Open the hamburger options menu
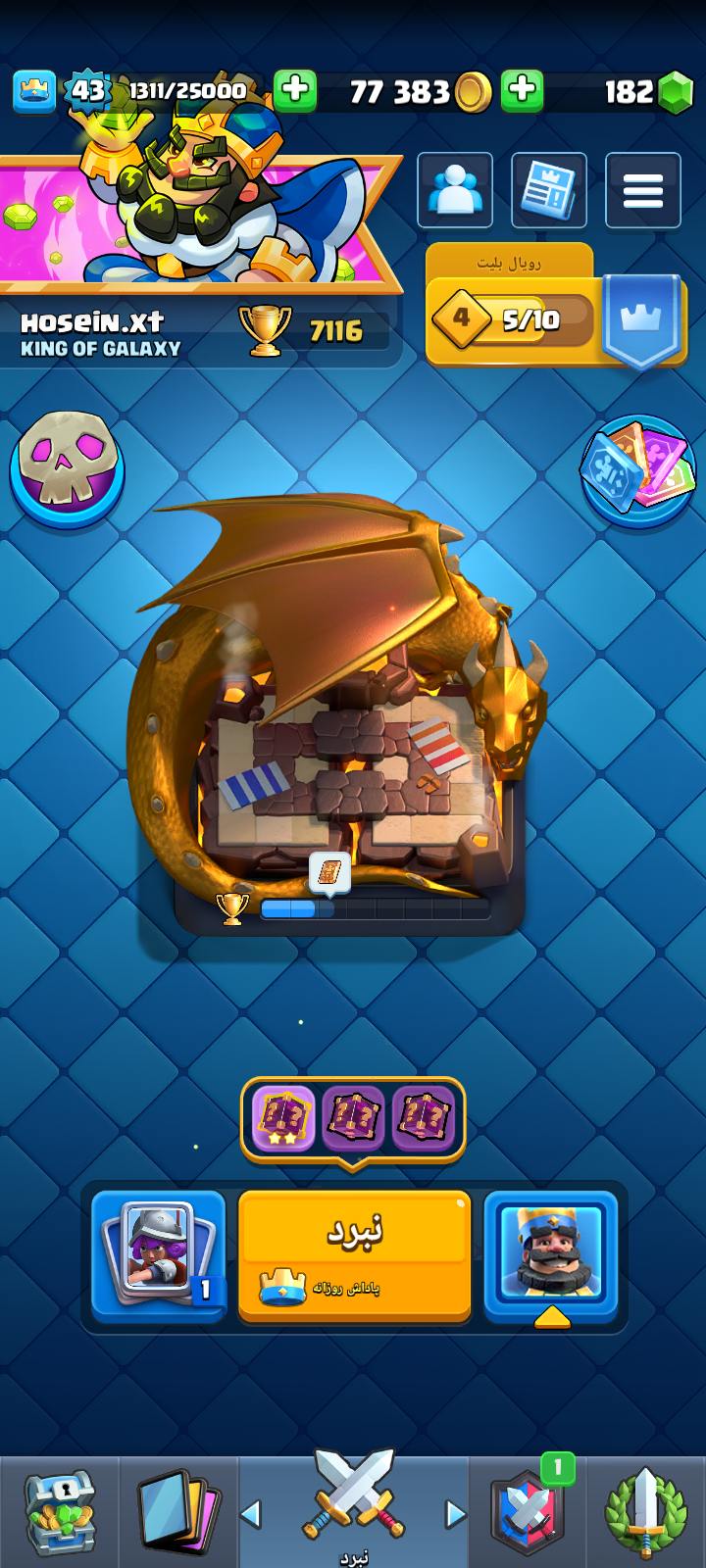 pyautogui.click(x=642, y=190)
